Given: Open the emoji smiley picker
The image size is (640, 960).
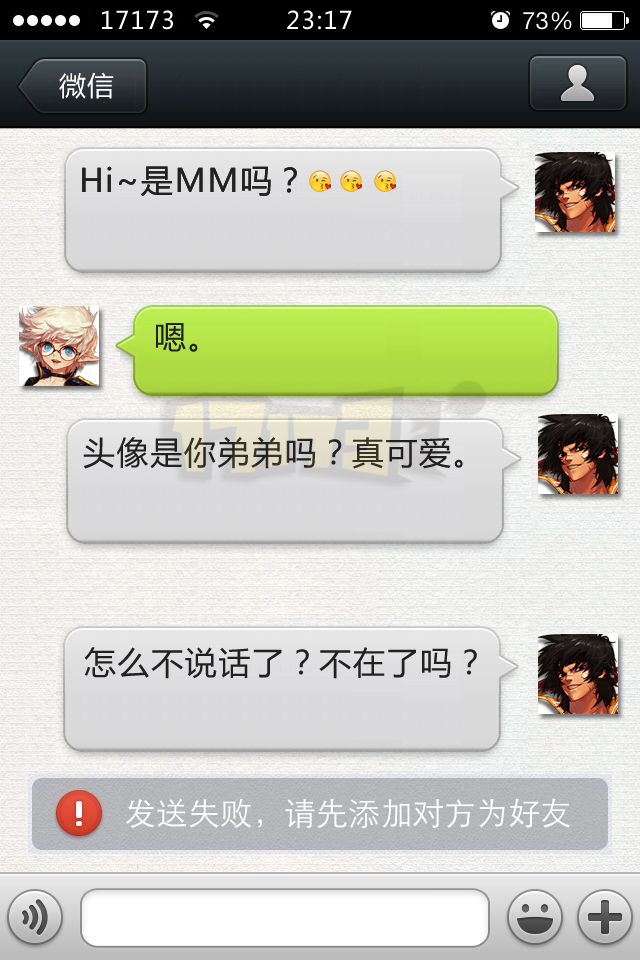Looking at the screenshot, I should click(534, 916).
